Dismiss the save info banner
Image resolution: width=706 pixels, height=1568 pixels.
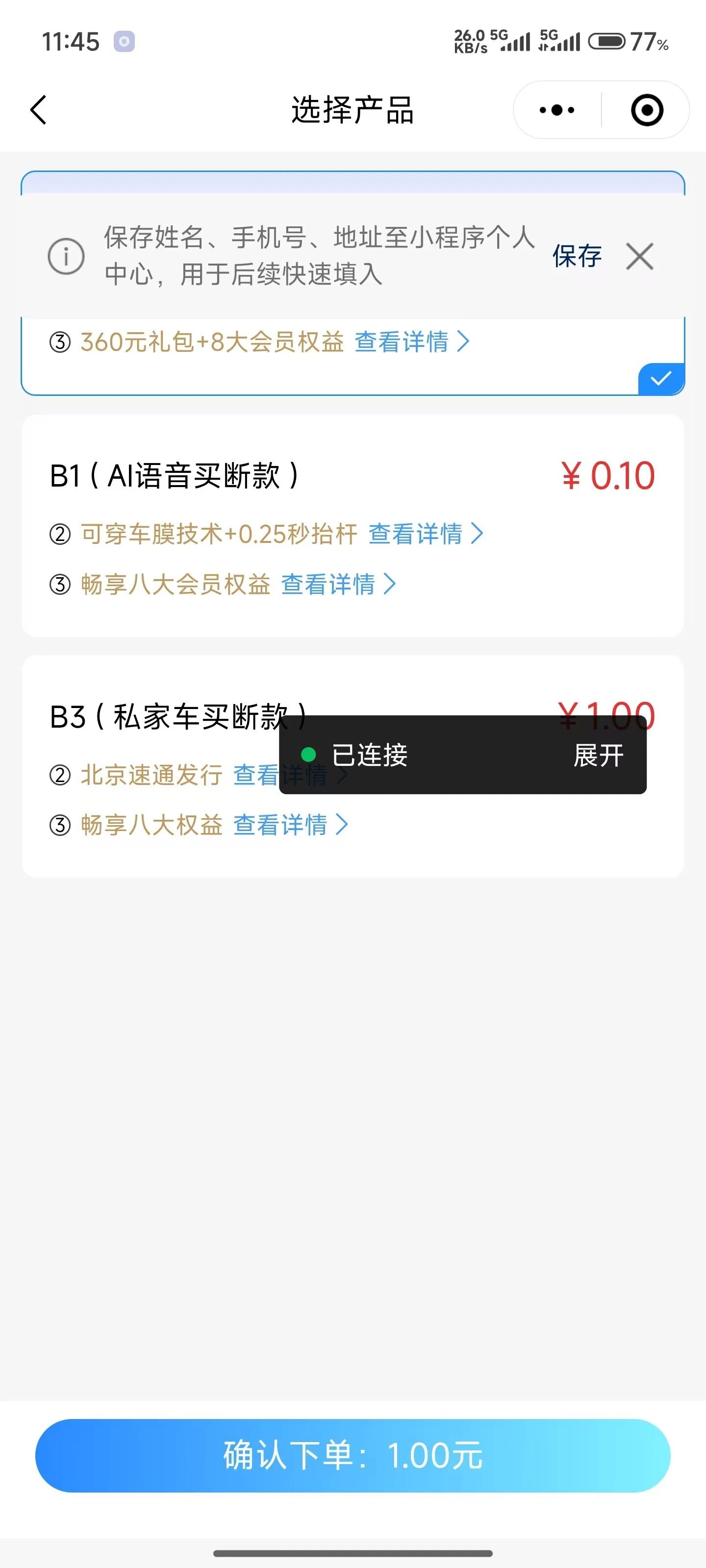[640, 256]
